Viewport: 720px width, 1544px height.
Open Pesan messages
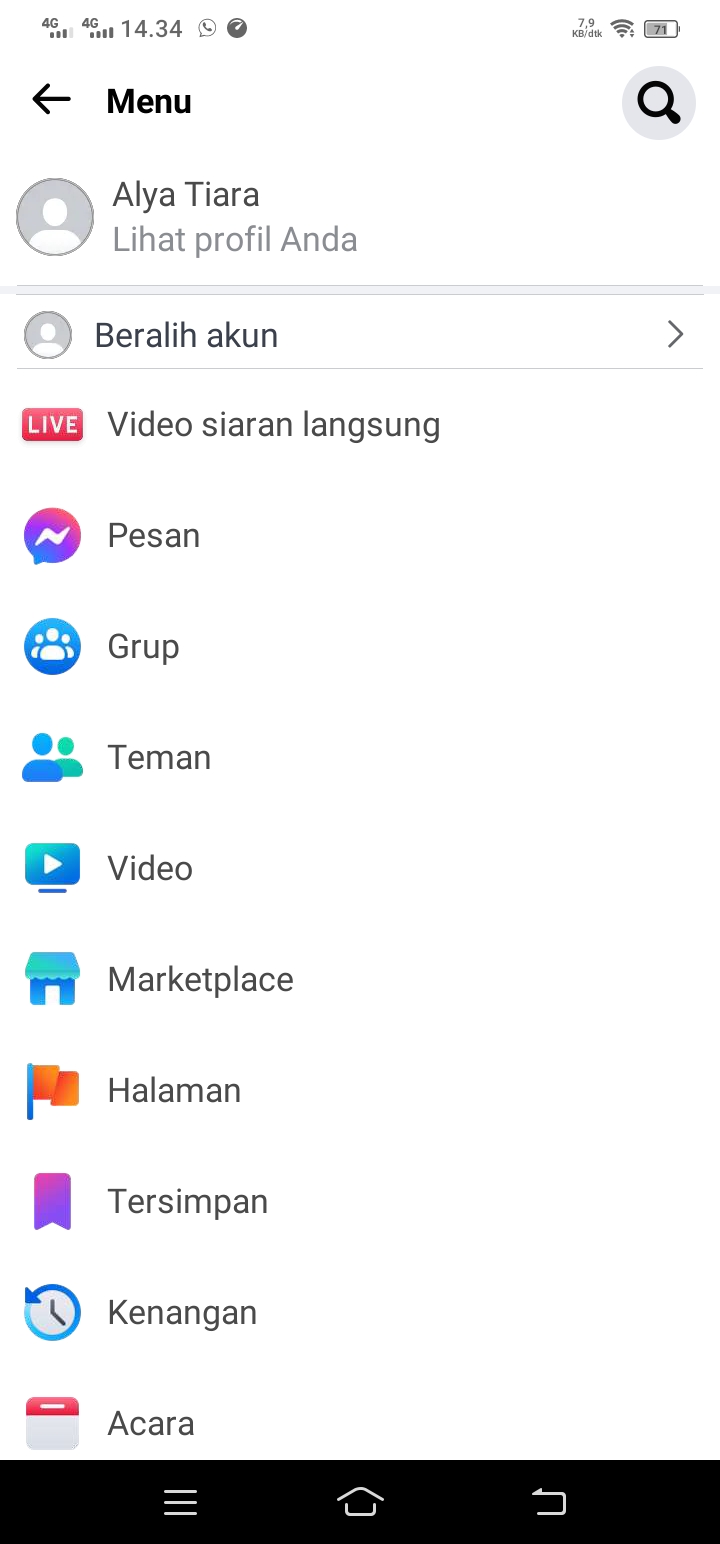(x=153, y=536)
